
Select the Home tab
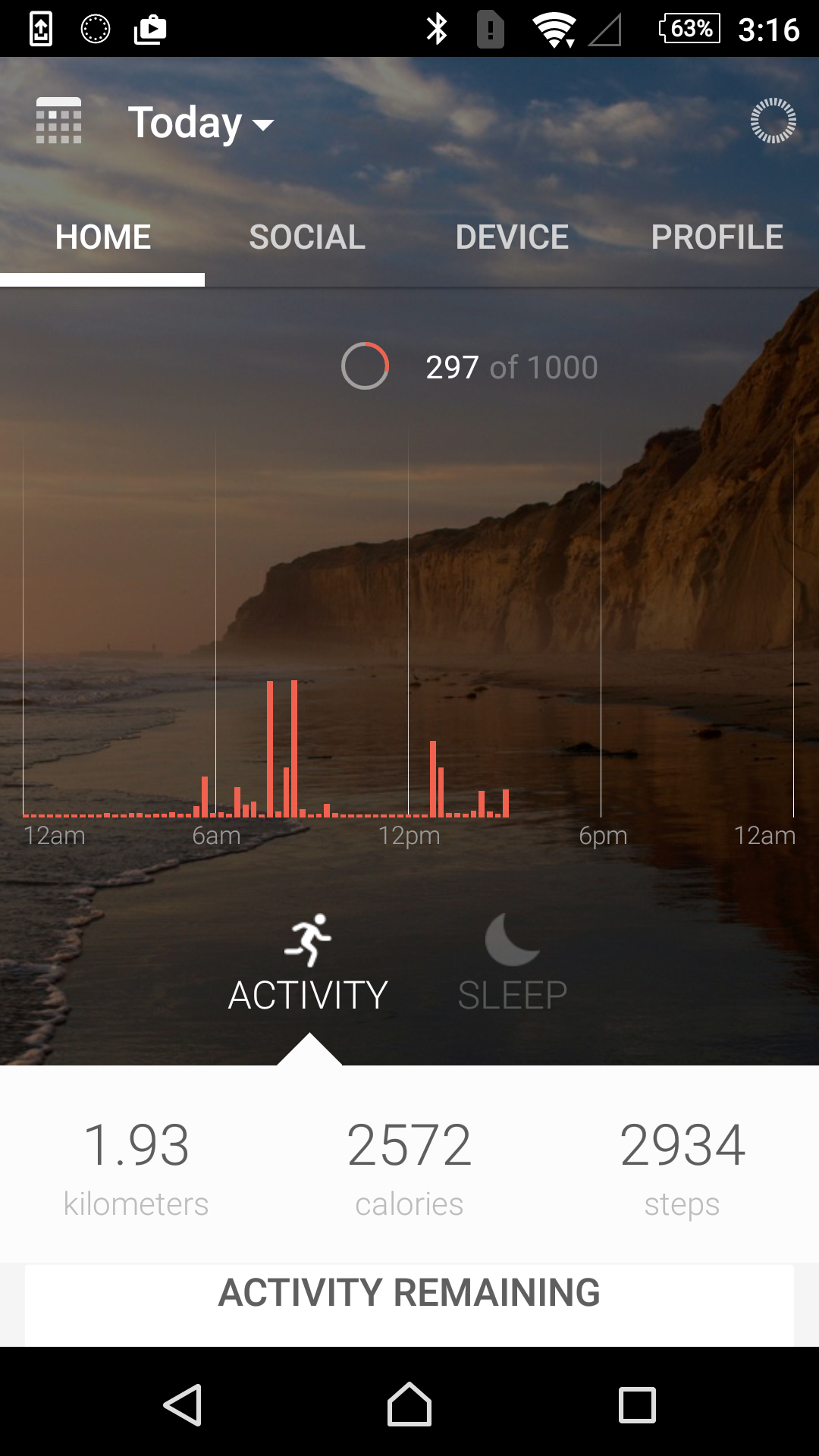[103, 237]
